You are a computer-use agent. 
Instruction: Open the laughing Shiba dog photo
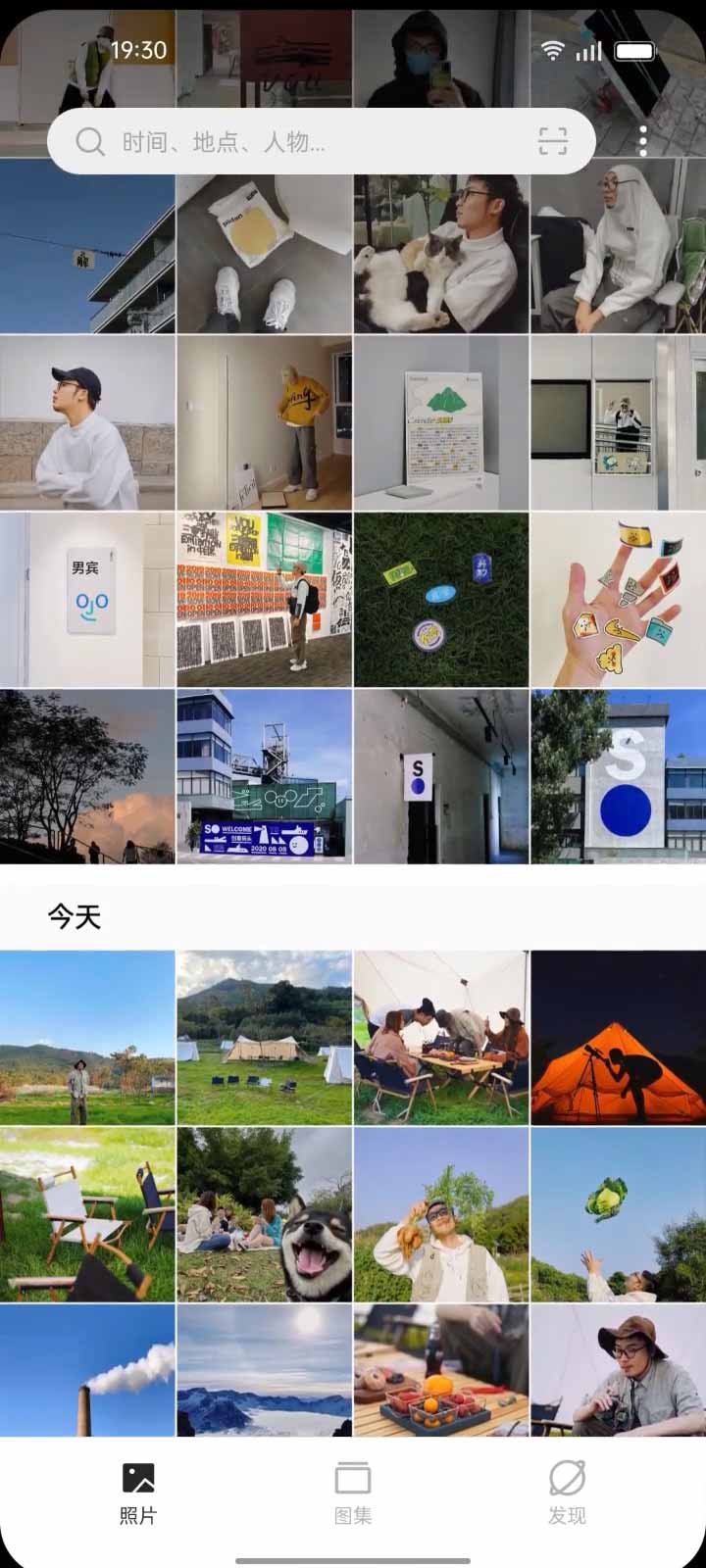click(264, 1214)
